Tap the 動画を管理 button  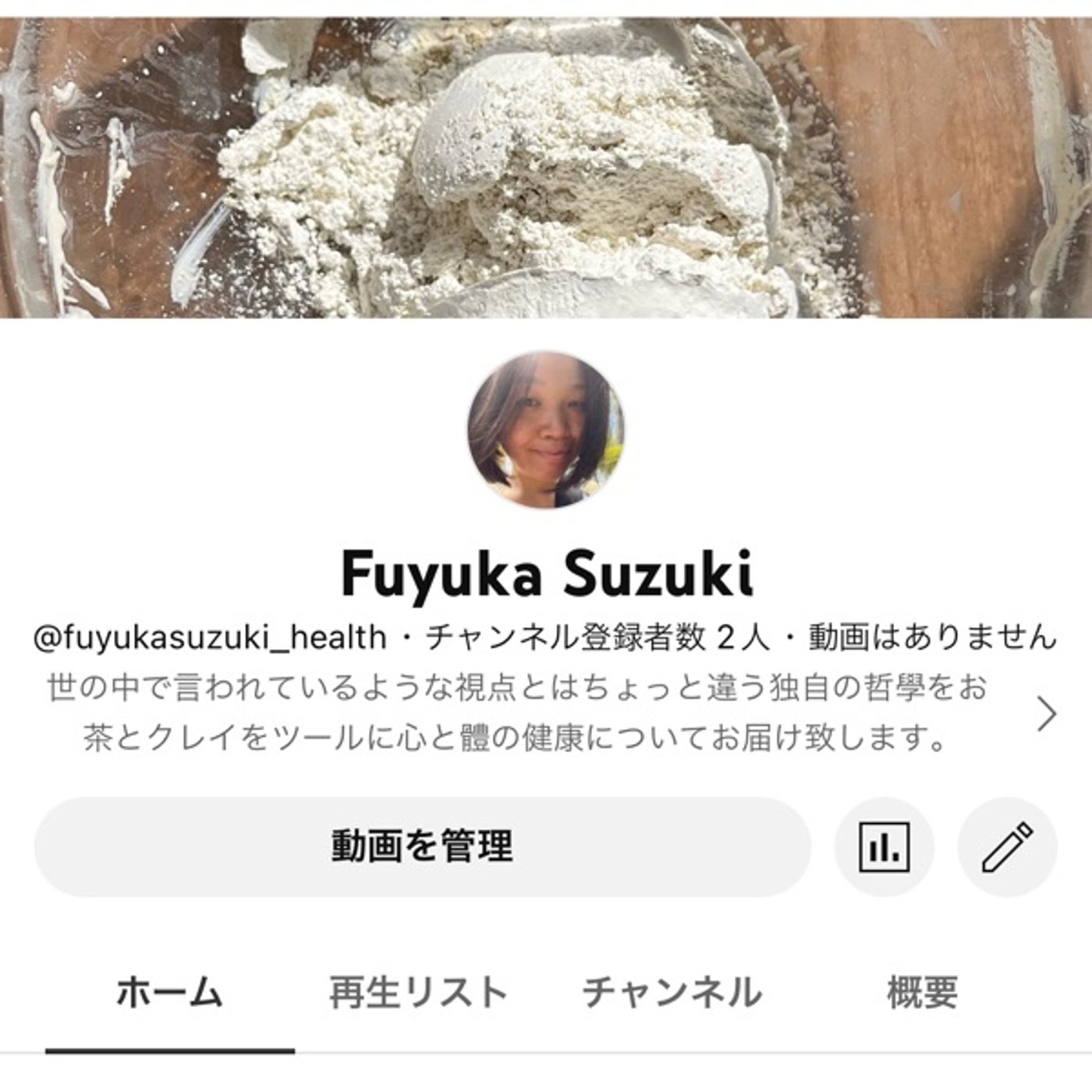tap(422, 846)
